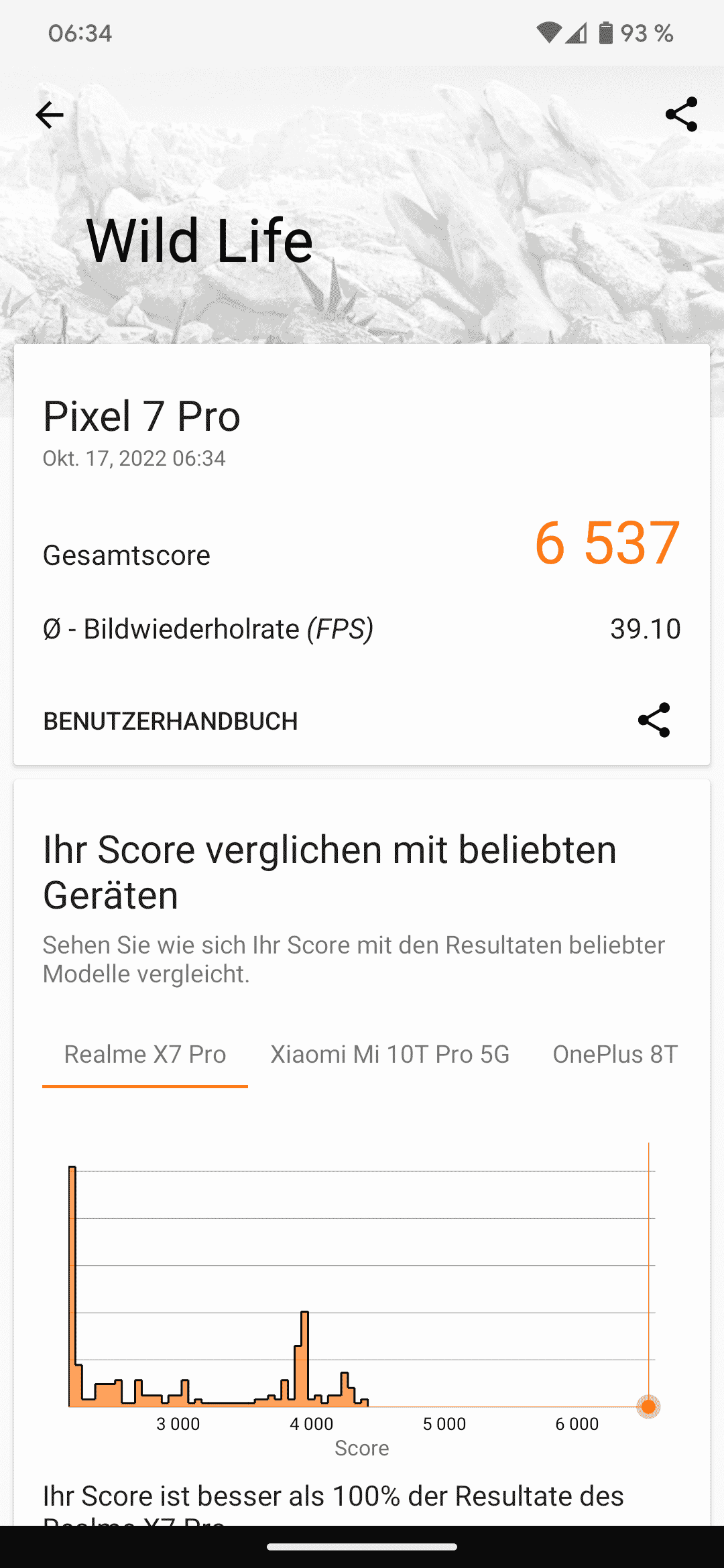
Task: Share the Pixel 7 Pro score card
Action: [654, 720]
